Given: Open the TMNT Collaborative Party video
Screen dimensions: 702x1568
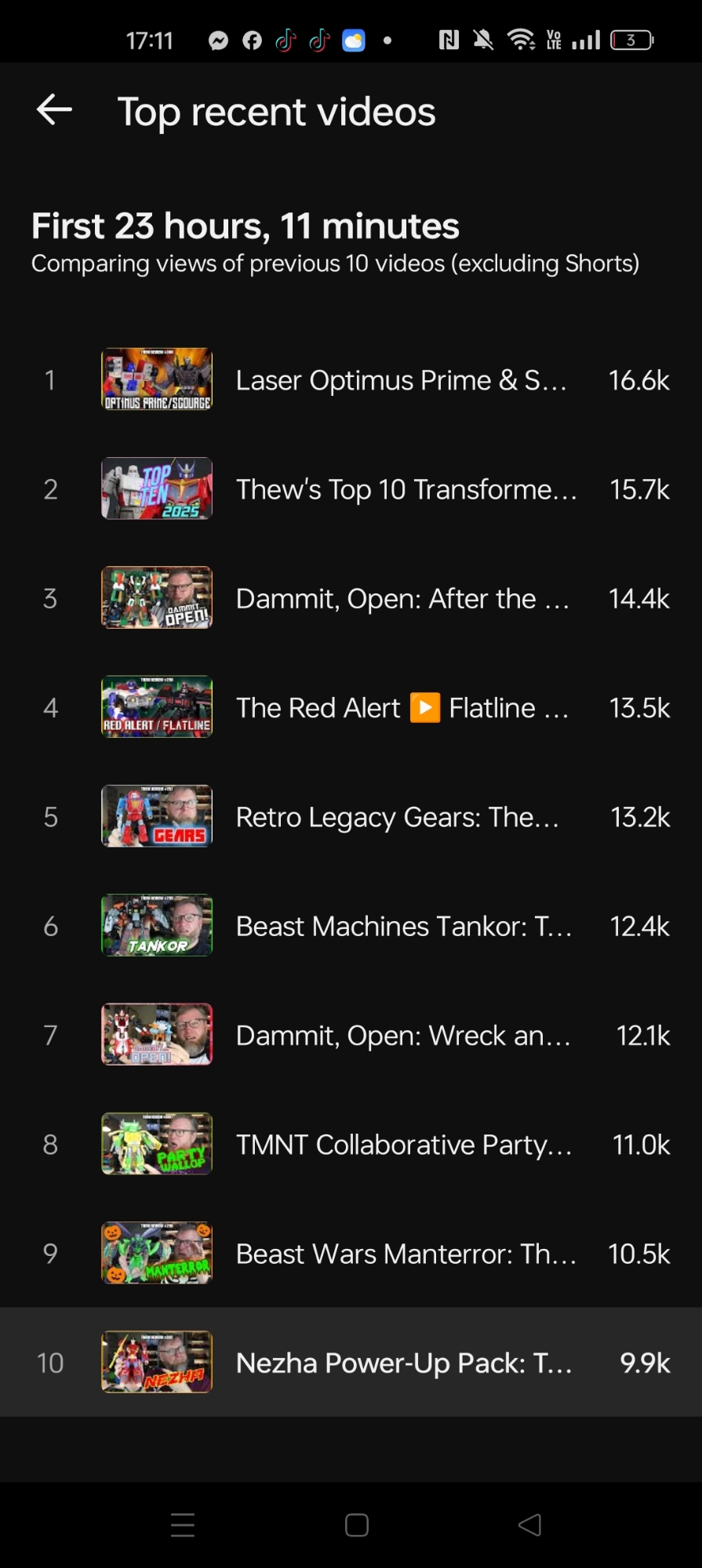Looking at the screenshot, I should (x=403, y=1145).
